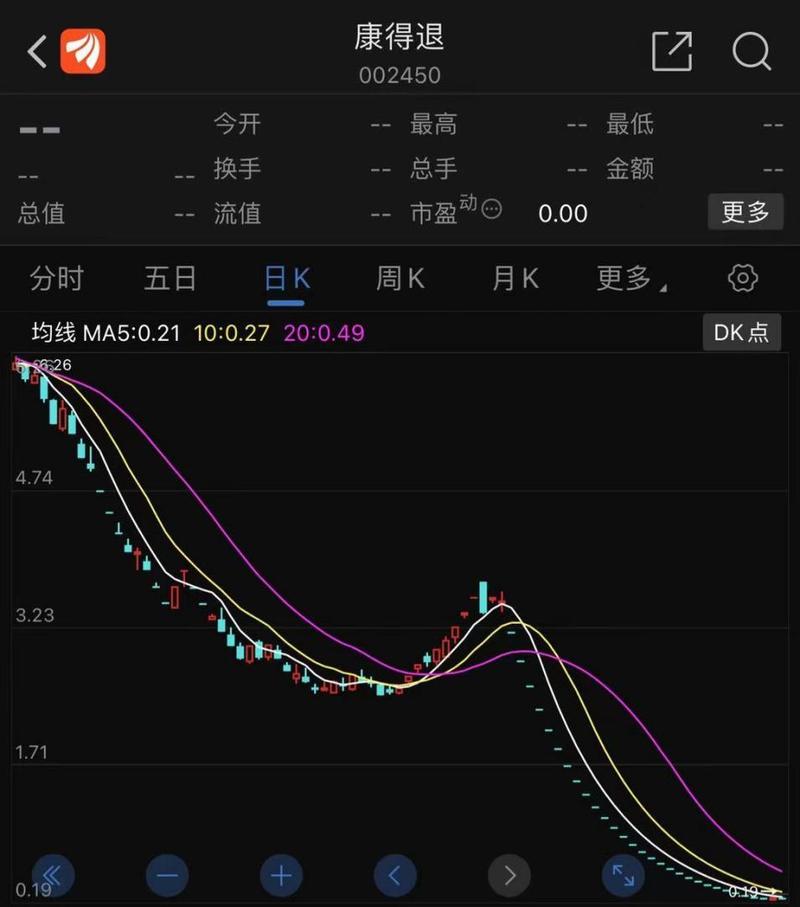This screenshot has height=907, width=800.
Task: Open chart settings gear
Action: (x=742, y=278)
